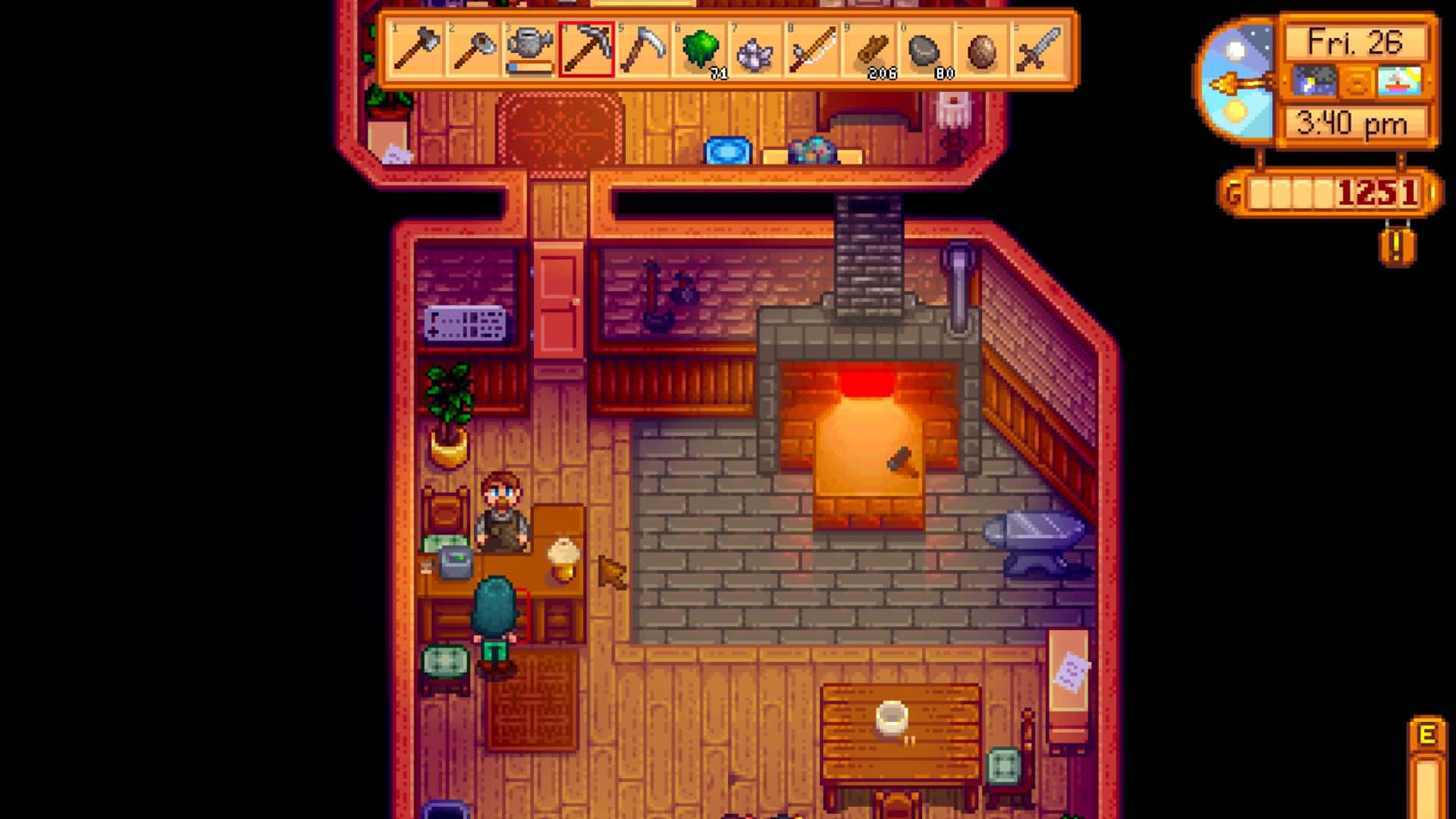The image size is (1456, 819).
Task: Equip the watering can from the toolbar
Action: pyautogui.click(x=529, y=49)
